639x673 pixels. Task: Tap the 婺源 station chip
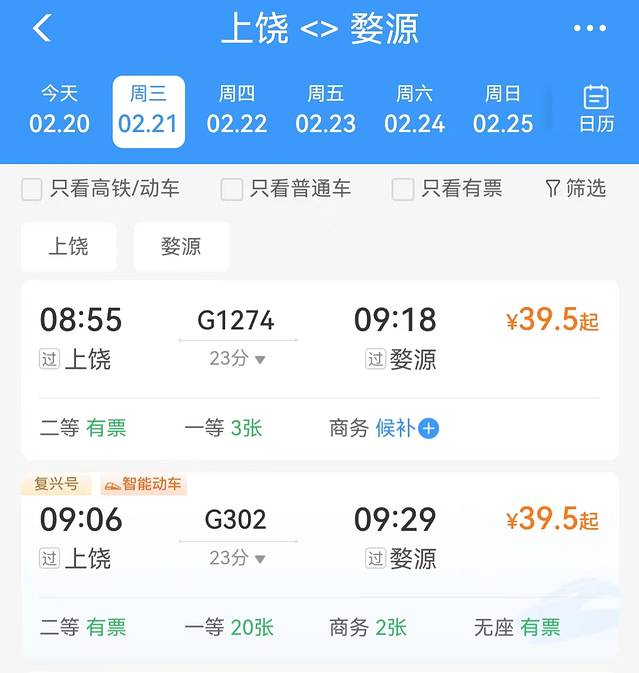181,247
